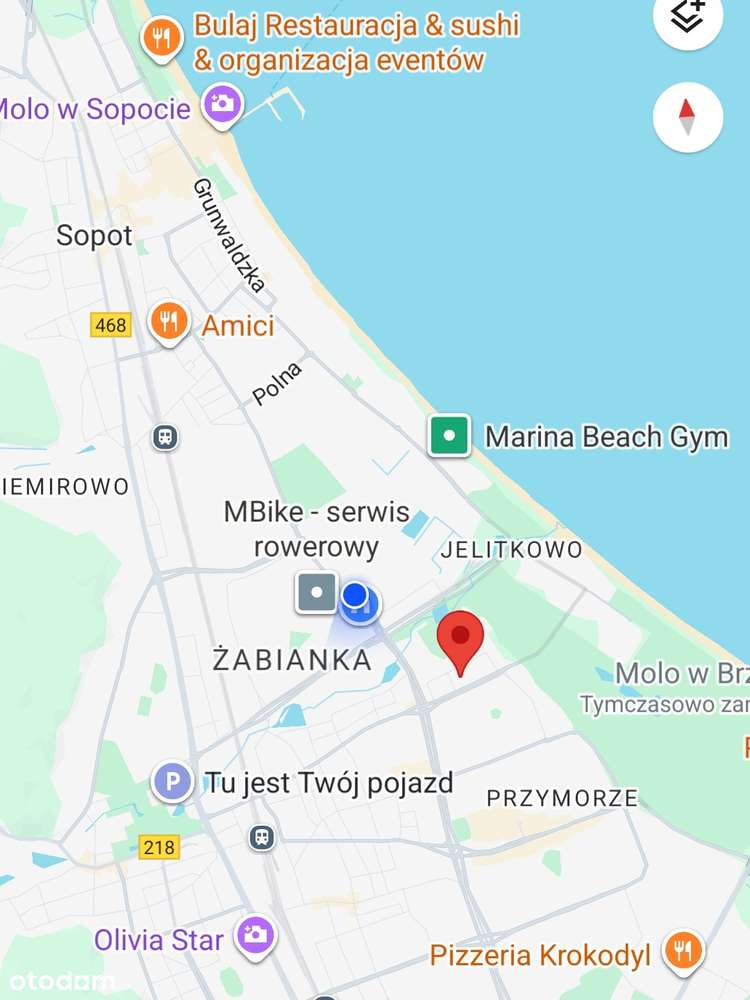The width and height of the screenshot is (750, 1000).
Task: Select the Molo w Sopocie attraction marker
Action: click(222, 103)
